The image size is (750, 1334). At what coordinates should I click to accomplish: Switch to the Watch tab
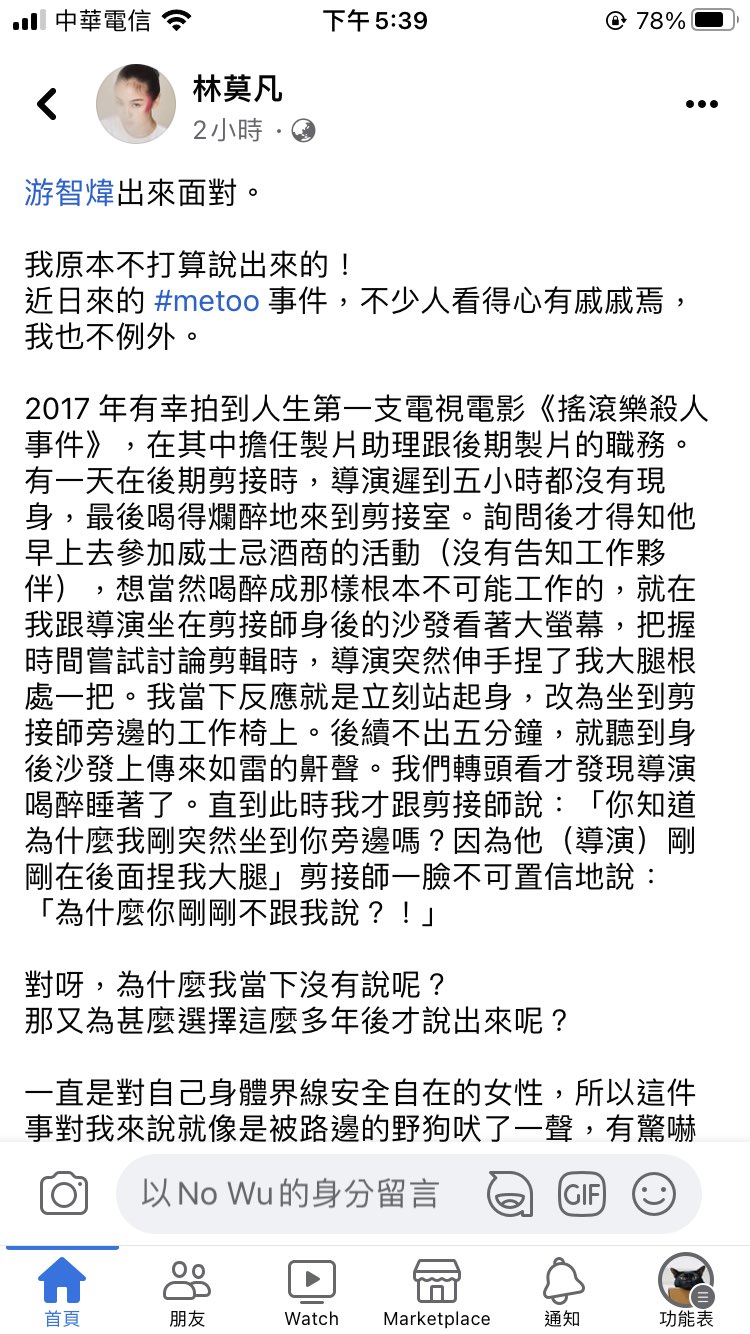pos(312,1292)
